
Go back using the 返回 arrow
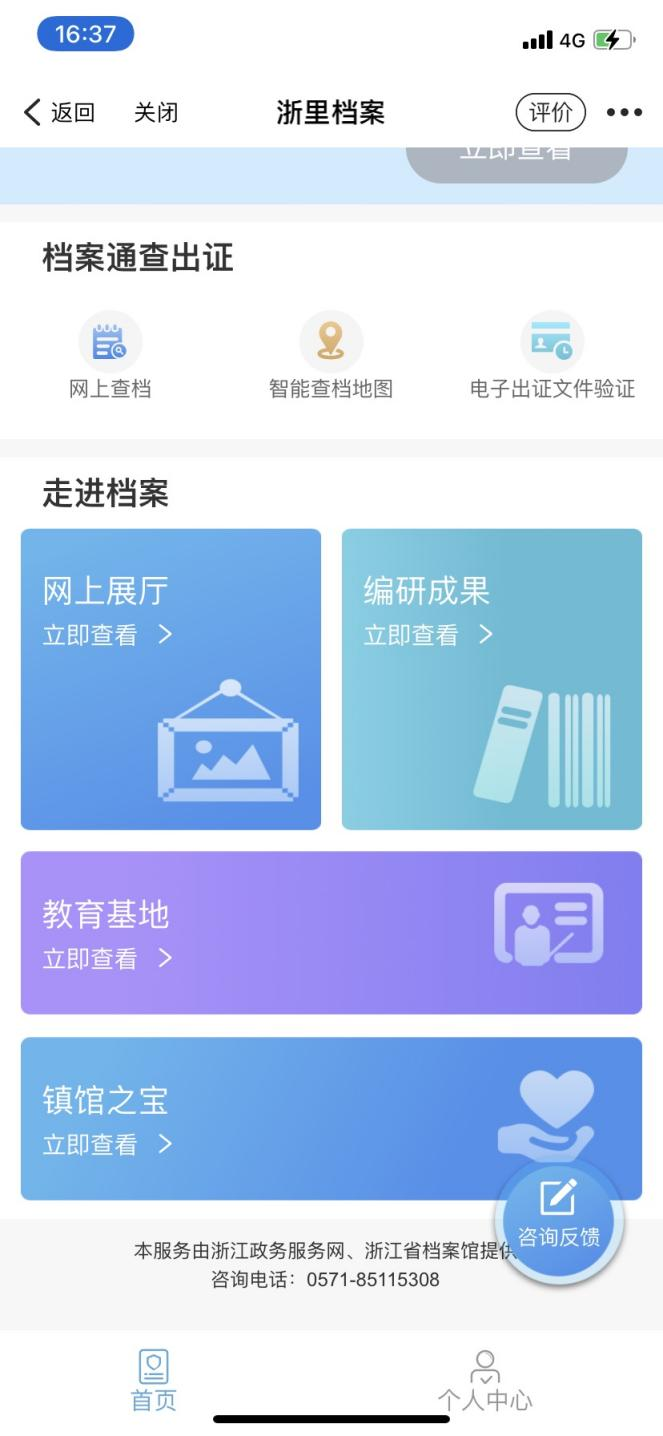(58, 112)
